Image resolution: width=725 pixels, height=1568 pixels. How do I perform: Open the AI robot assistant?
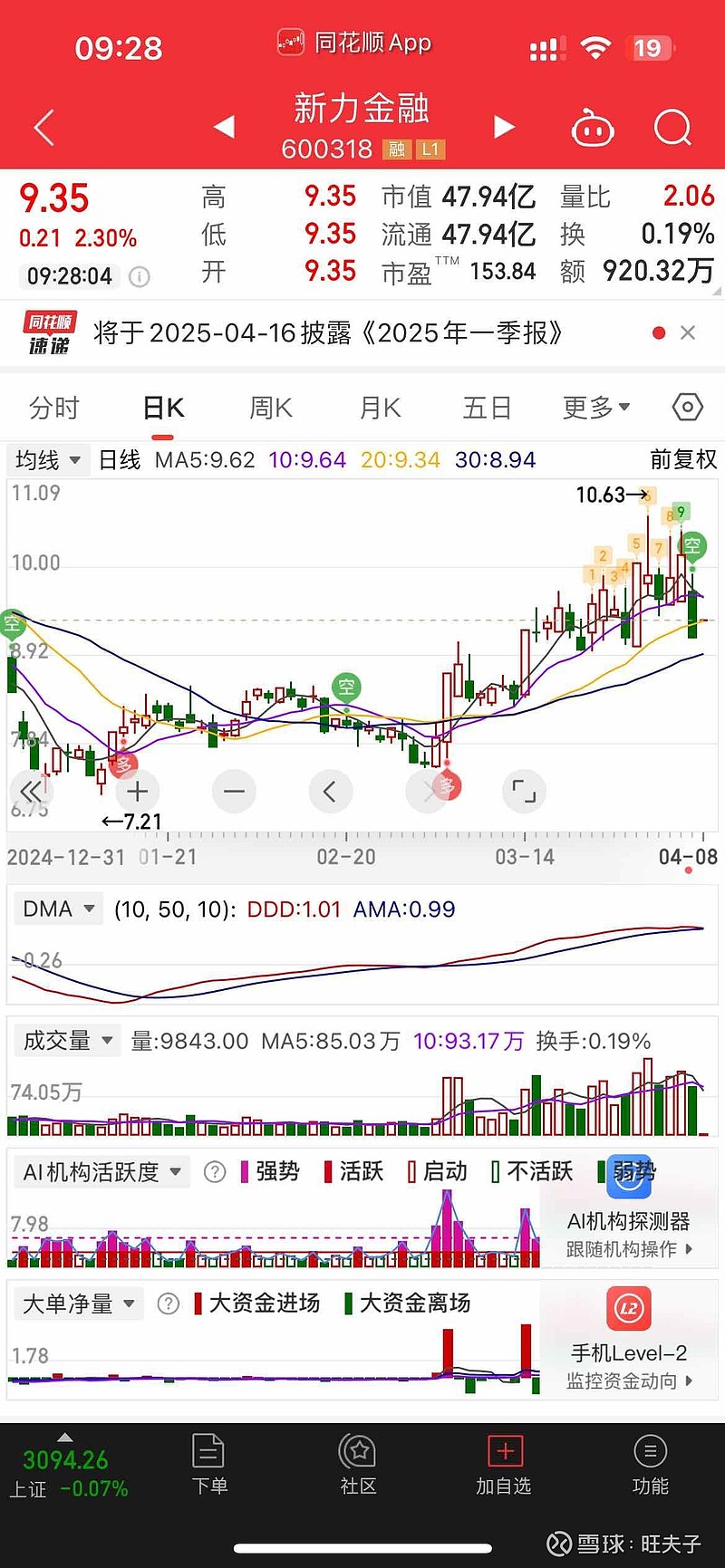tap(593, 128)
